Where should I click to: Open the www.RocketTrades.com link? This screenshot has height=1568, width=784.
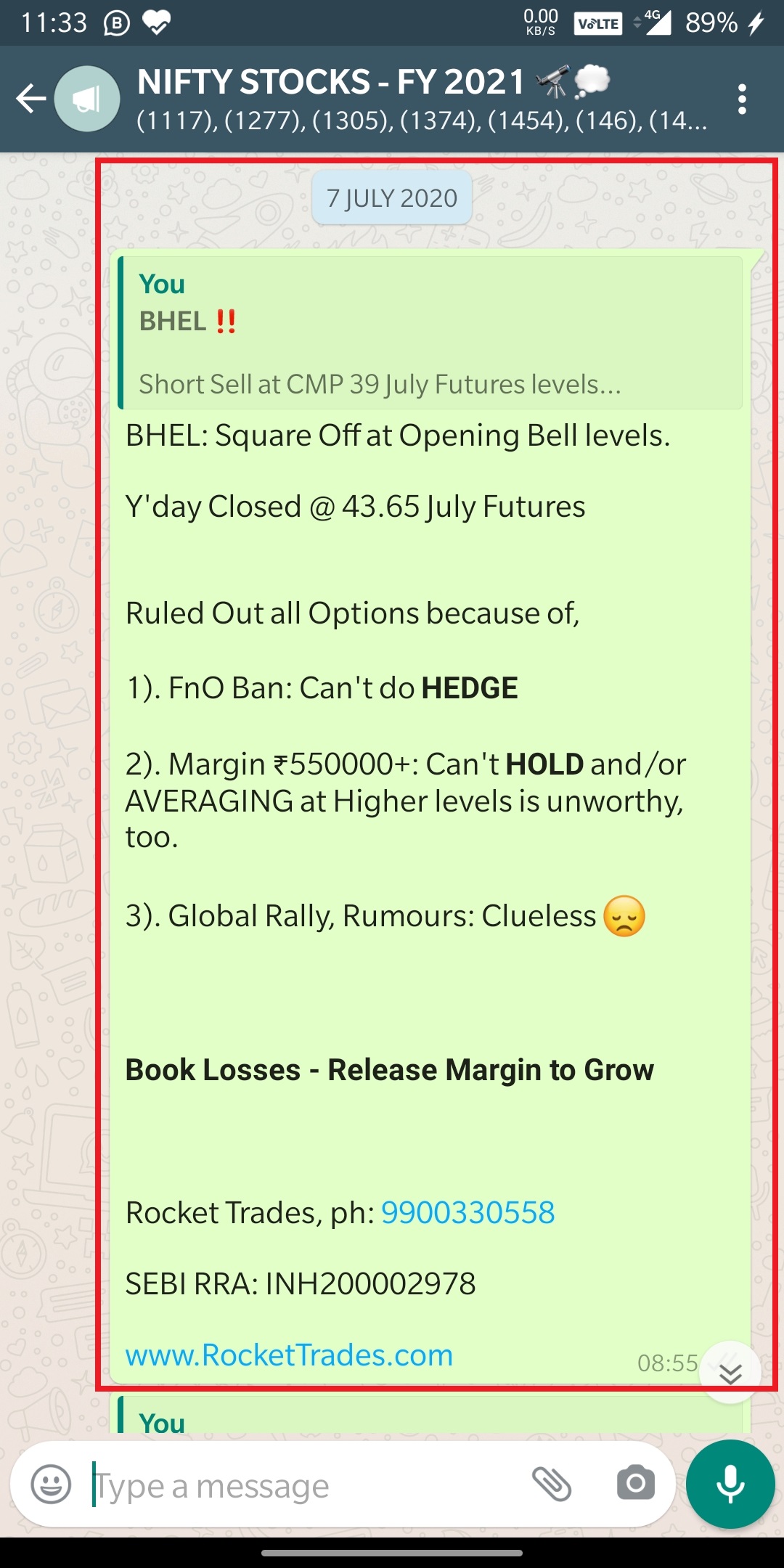289,1355
